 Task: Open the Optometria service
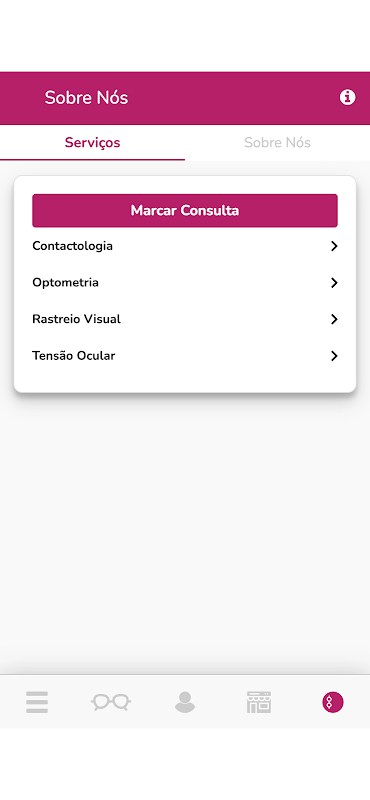pos(185,283)
